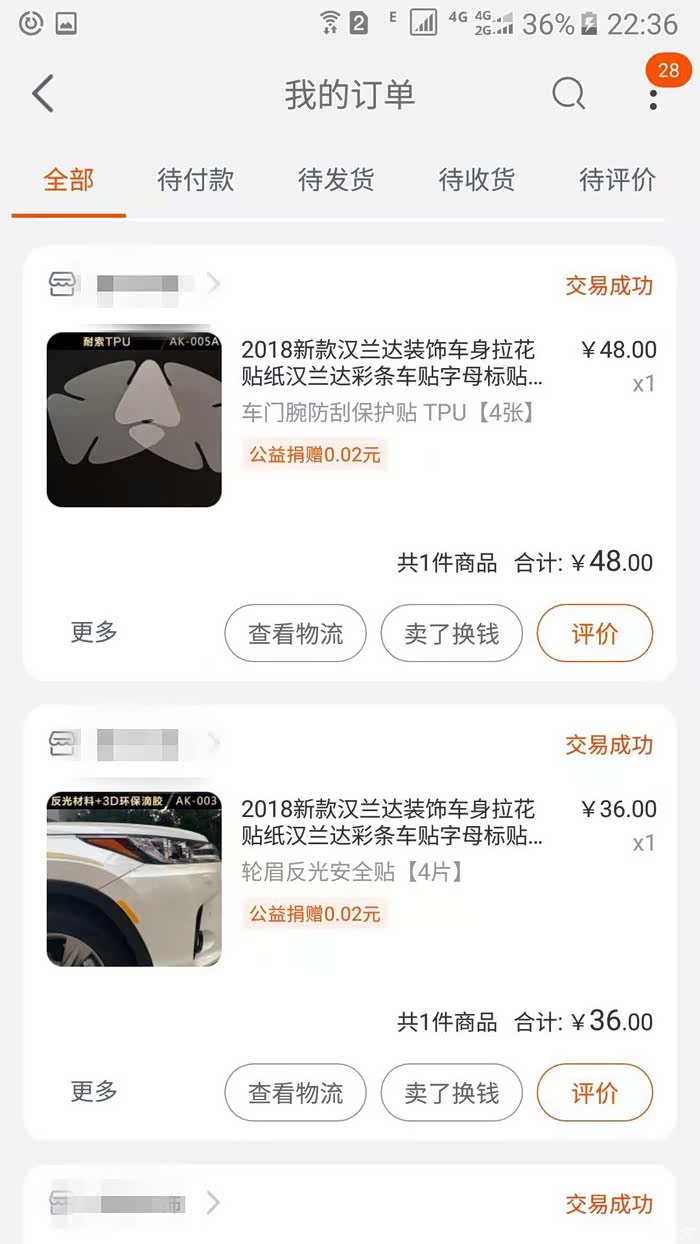The image size is (700, 1244).
Task: Tap 更多 on the ¥48.00 order
Action: 94,632
